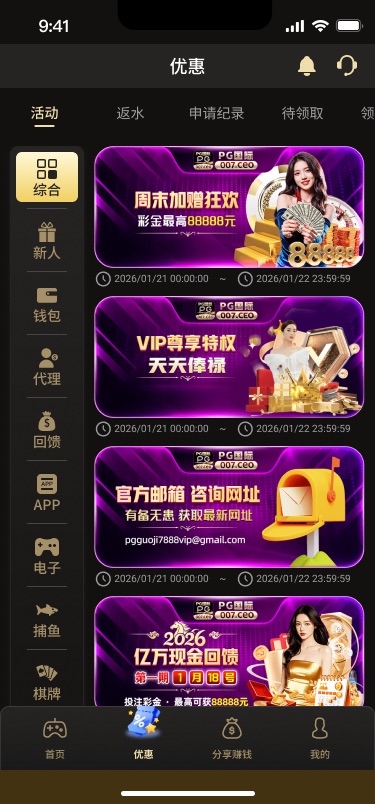Open the 申请纪录 tab

tap(216, 113)
